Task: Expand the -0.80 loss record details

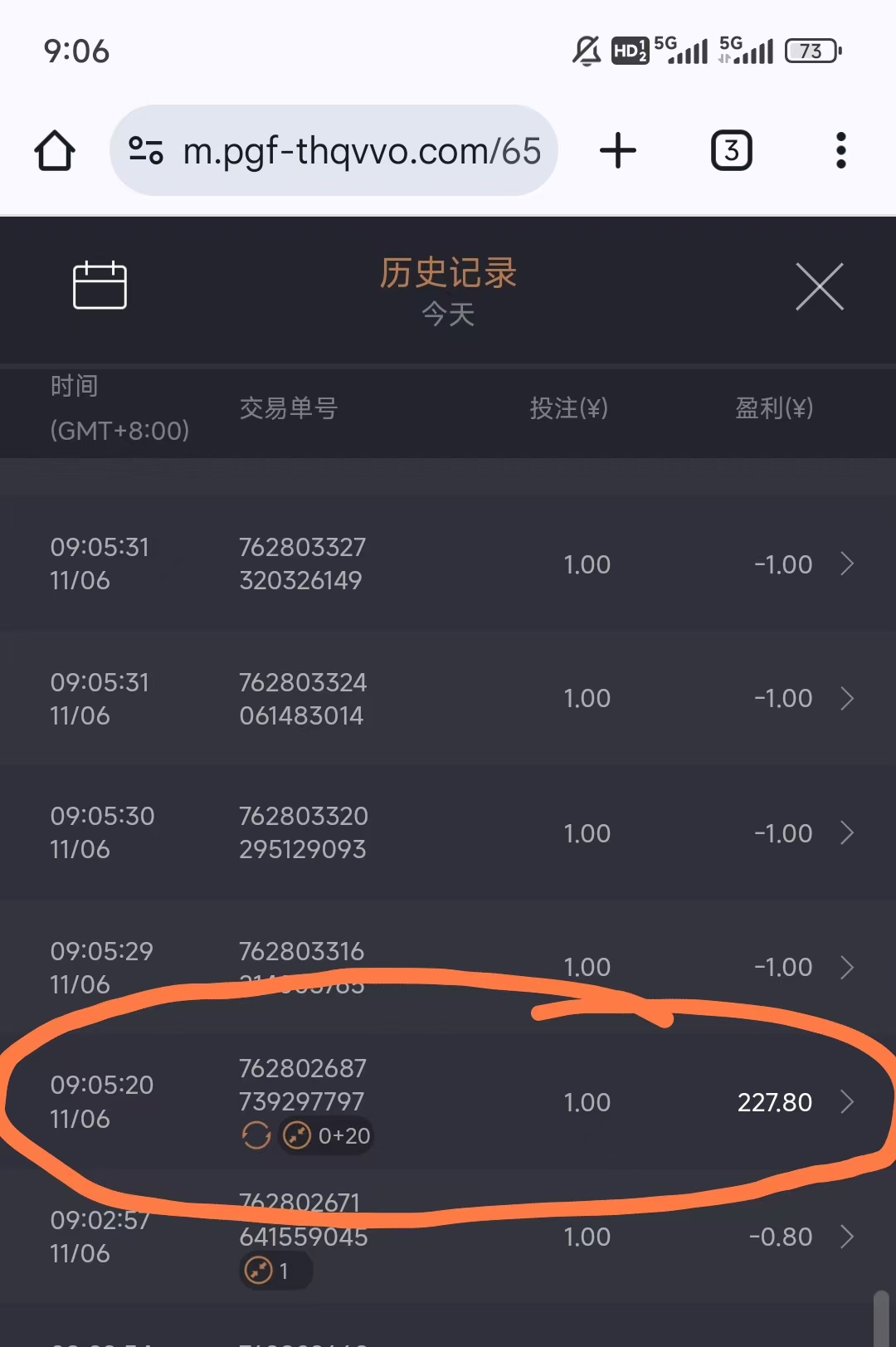Action: point(848,1237)
